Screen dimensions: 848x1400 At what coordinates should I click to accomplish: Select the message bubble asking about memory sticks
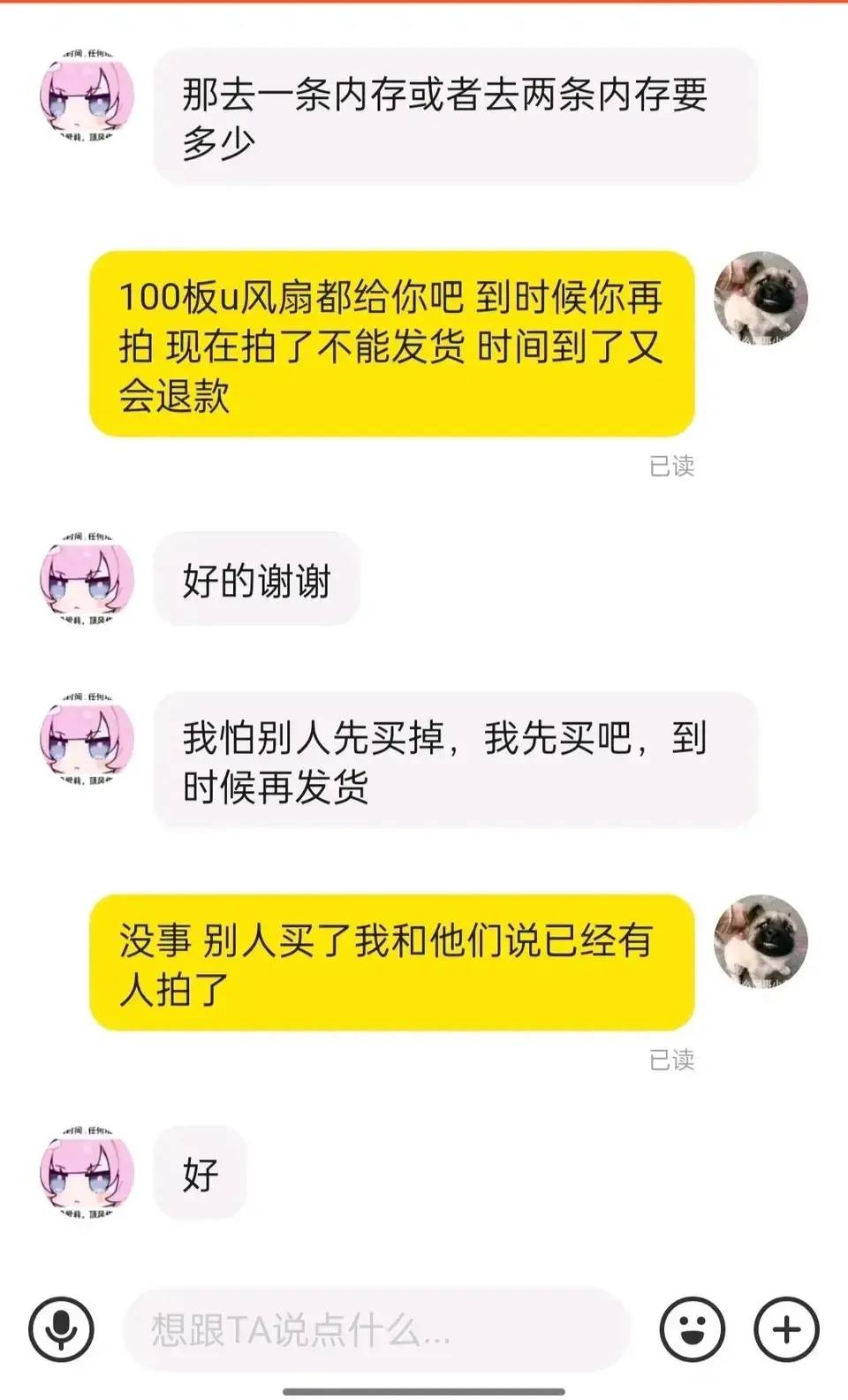click(450, 119)
